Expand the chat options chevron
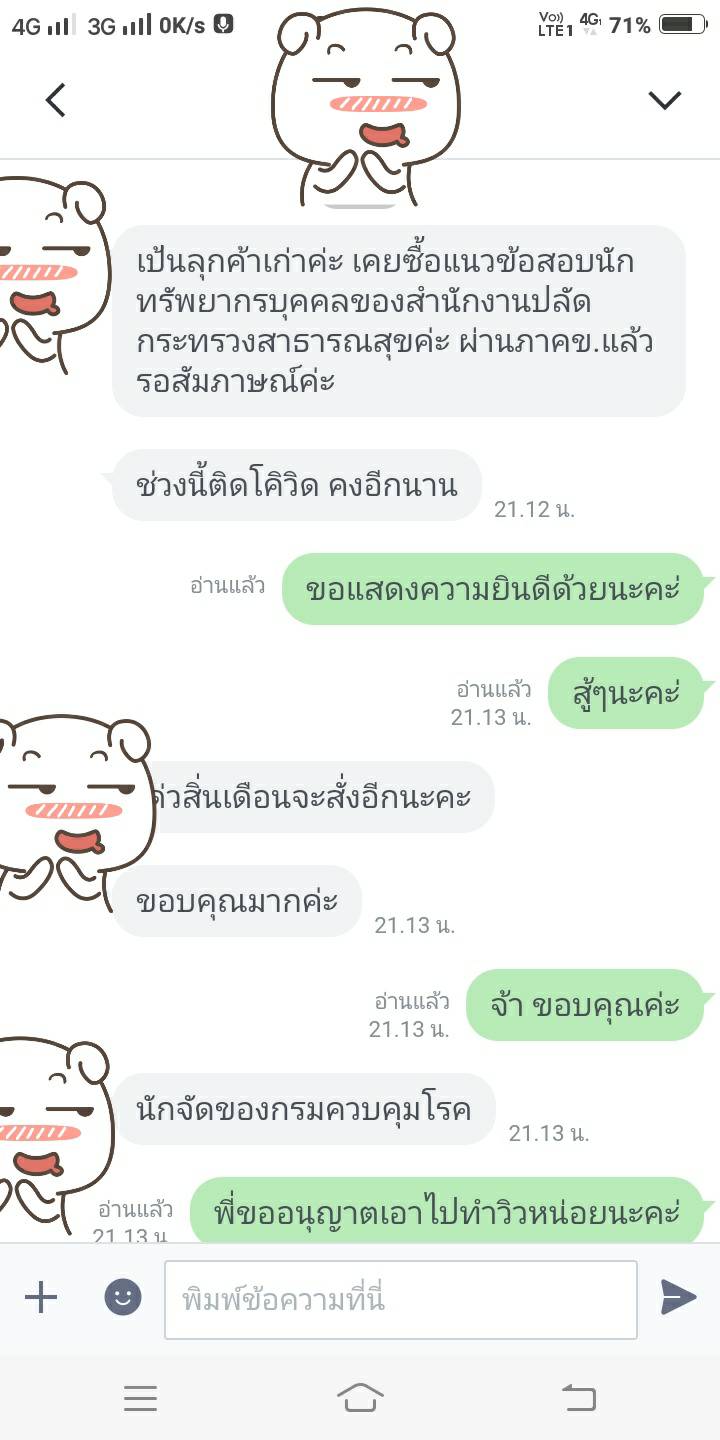This screenshot has height=1440, width=720. pos(664,100)
